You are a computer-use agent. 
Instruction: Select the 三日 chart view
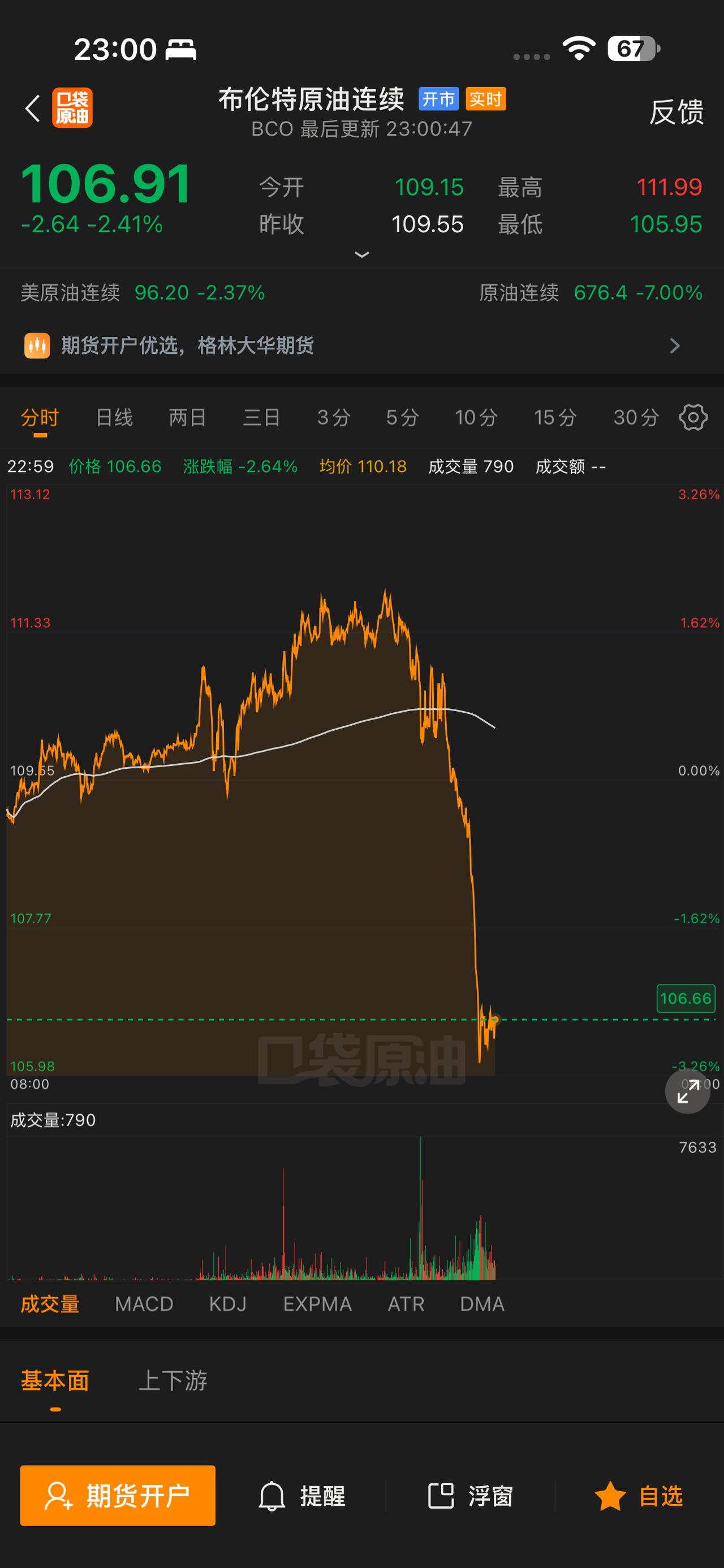pyautogui.click(x=262, y=418)
